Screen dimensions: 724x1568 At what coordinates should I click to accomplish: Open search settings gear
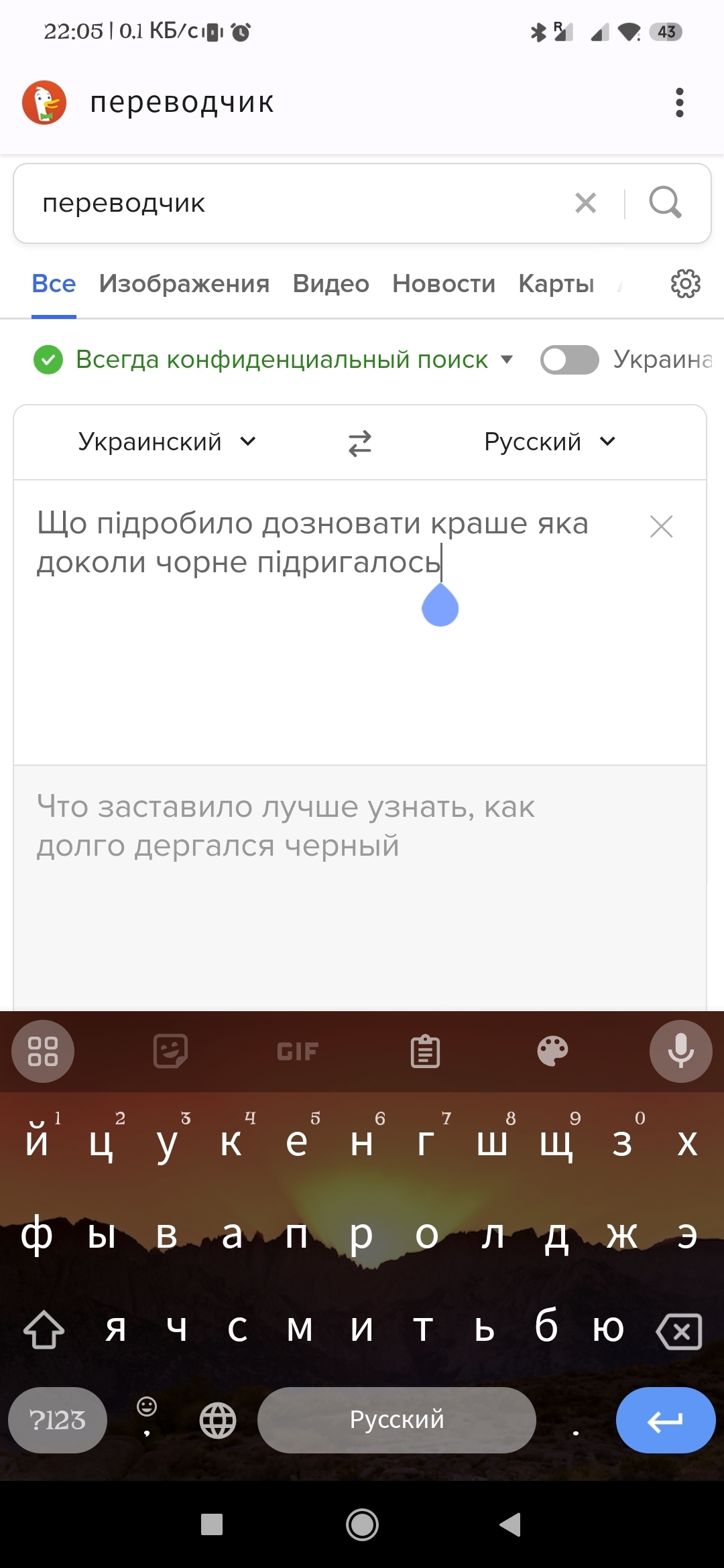click(x=685, y=283)
